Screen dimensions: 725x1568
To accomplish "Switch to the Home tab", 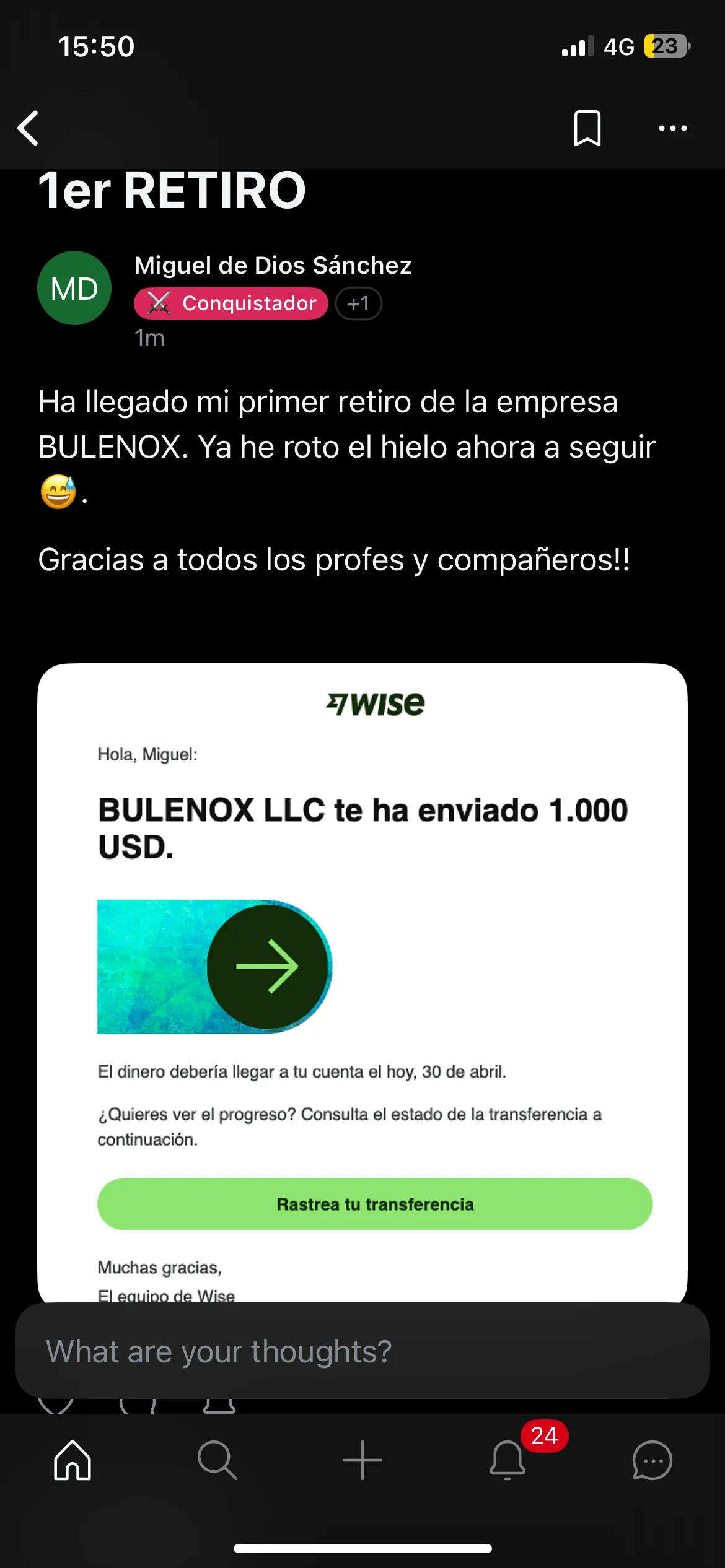I will [72, 1460].
